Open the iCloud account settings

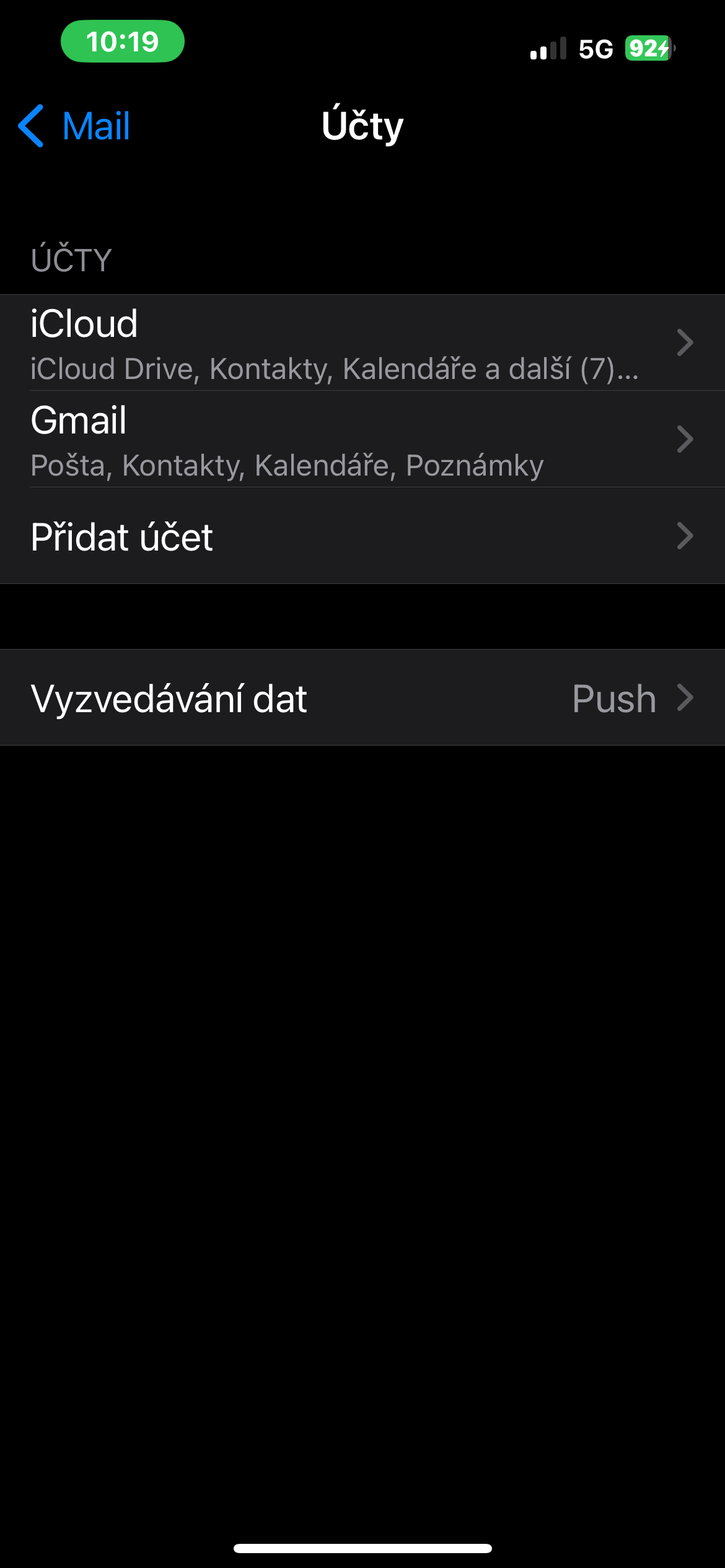click(x=362, y=342)
